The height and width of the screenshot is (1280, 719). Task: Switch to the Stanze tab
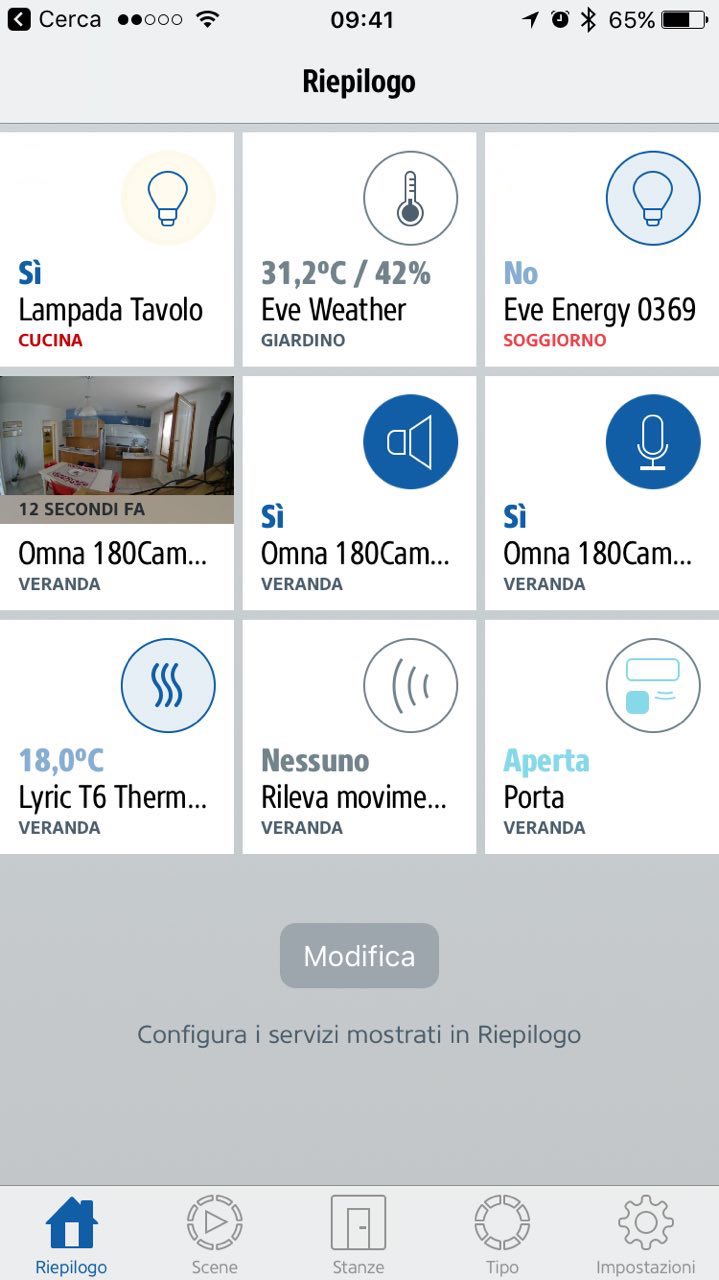tap(358, 1233)
